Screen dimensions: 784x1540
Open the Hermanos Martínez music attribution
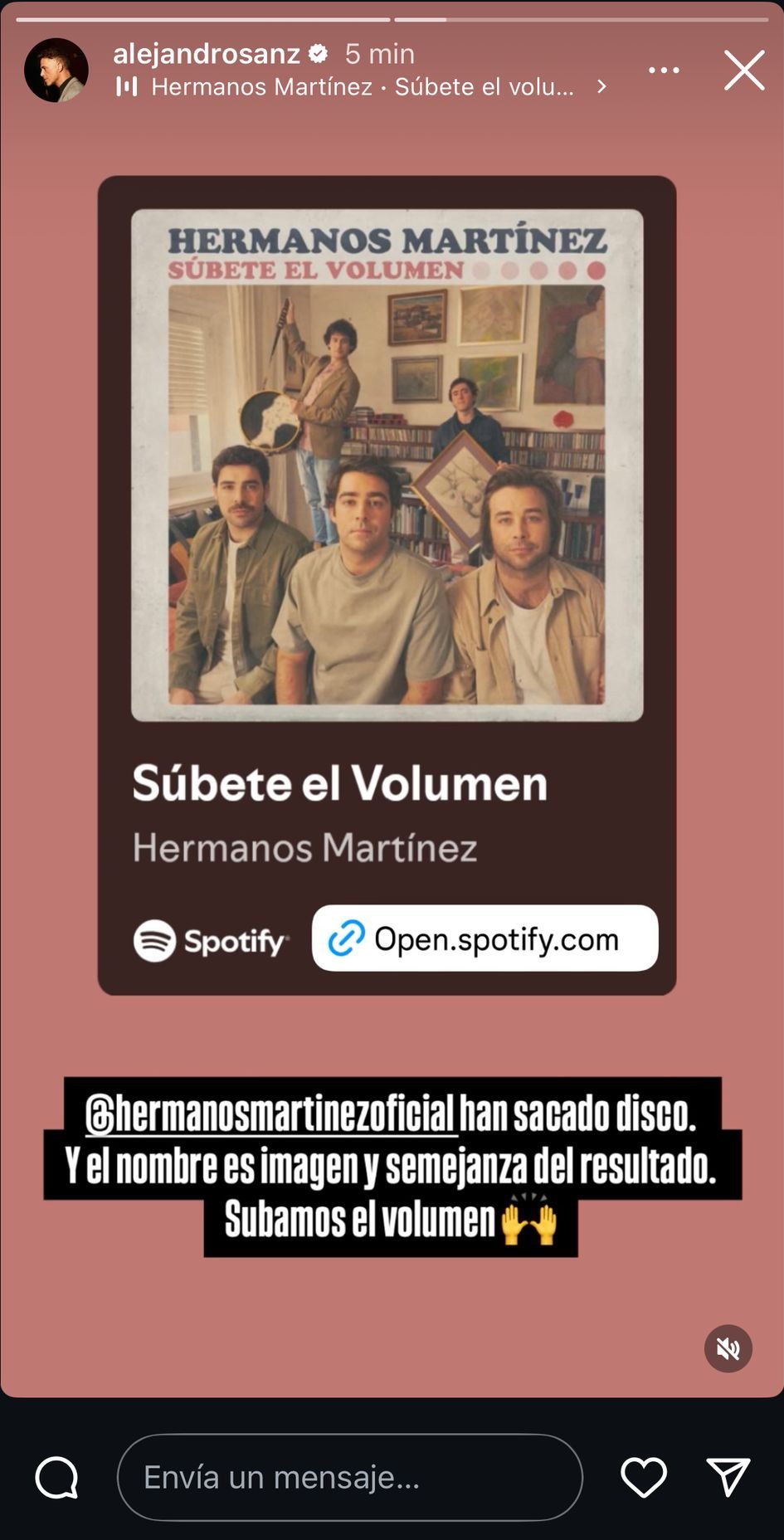(x=363, y=87)
